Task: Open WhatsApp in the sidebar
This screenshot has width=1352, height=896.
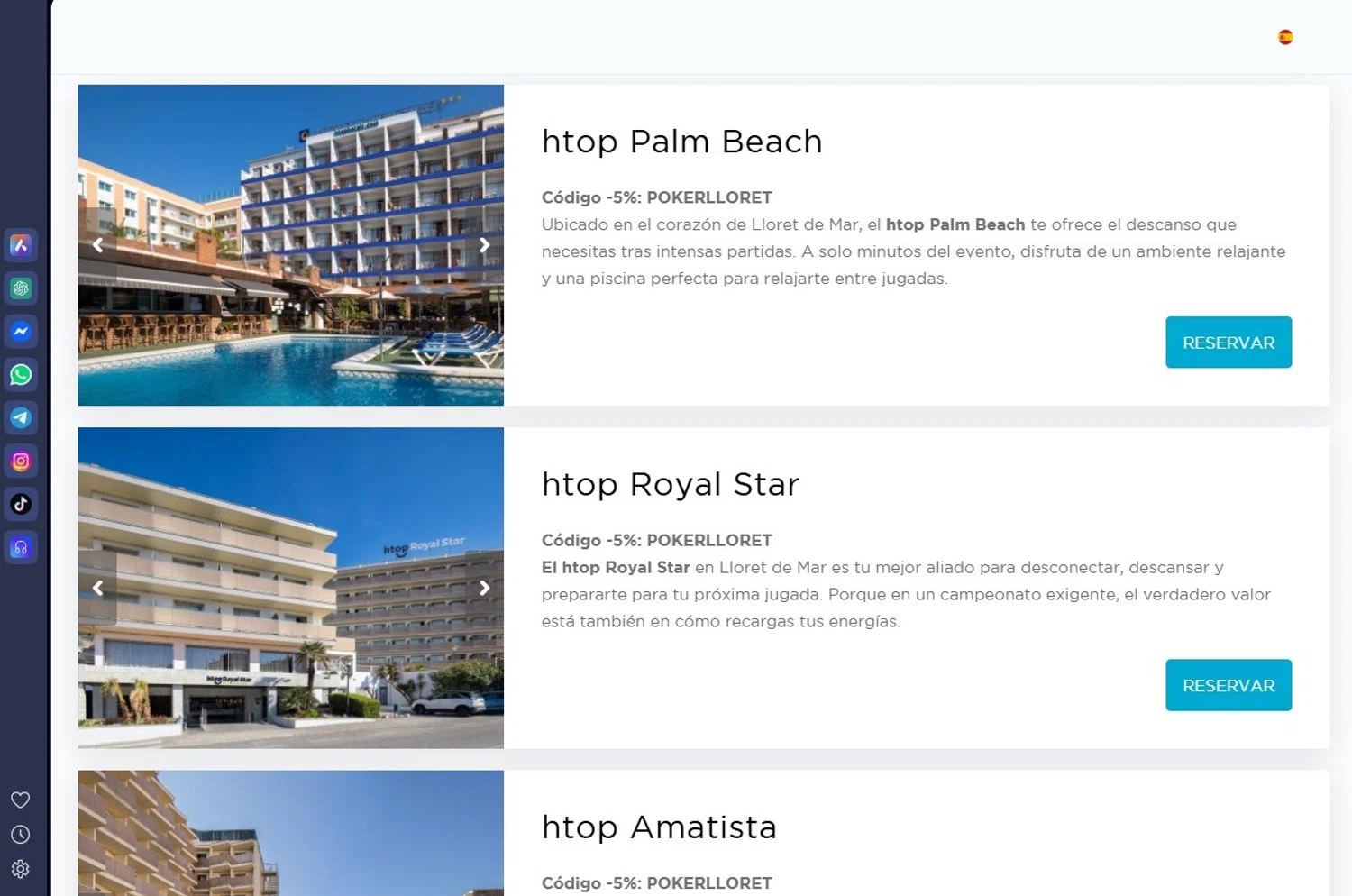Action: pyautogui.click(x=21, y=375)
